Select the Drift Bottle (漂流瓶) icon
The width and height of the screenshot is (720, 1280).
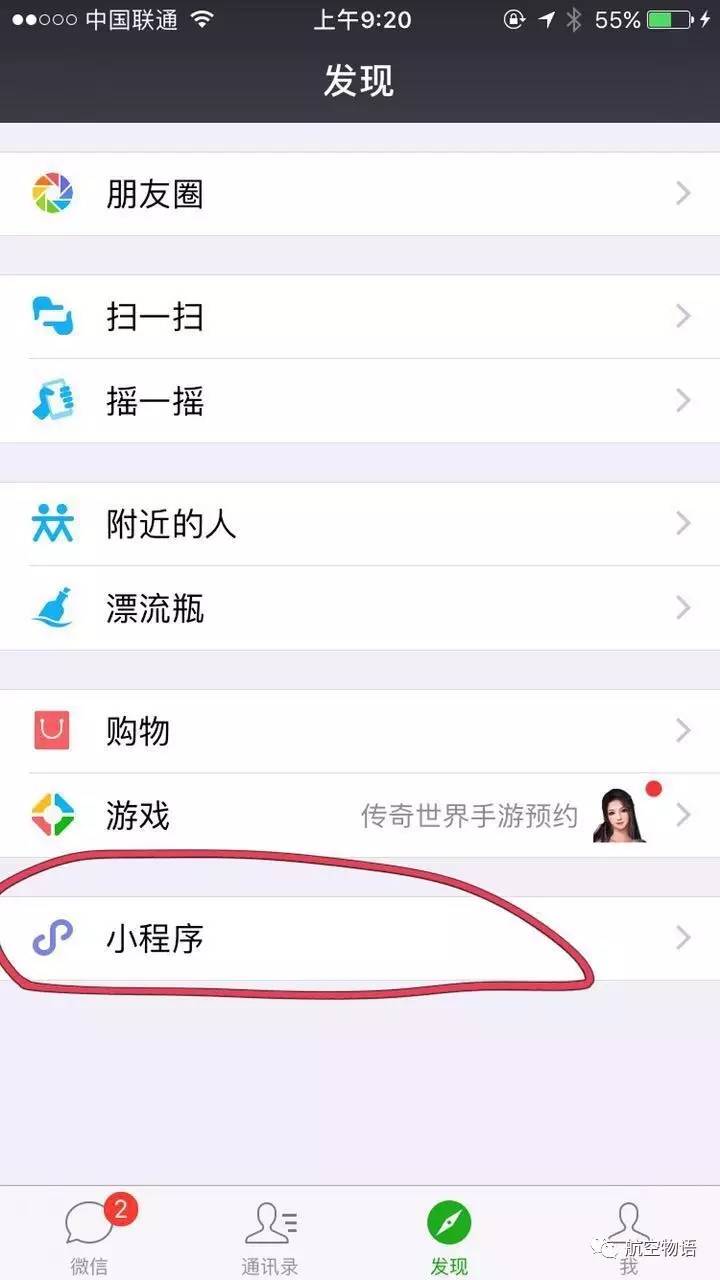(53, 608)
